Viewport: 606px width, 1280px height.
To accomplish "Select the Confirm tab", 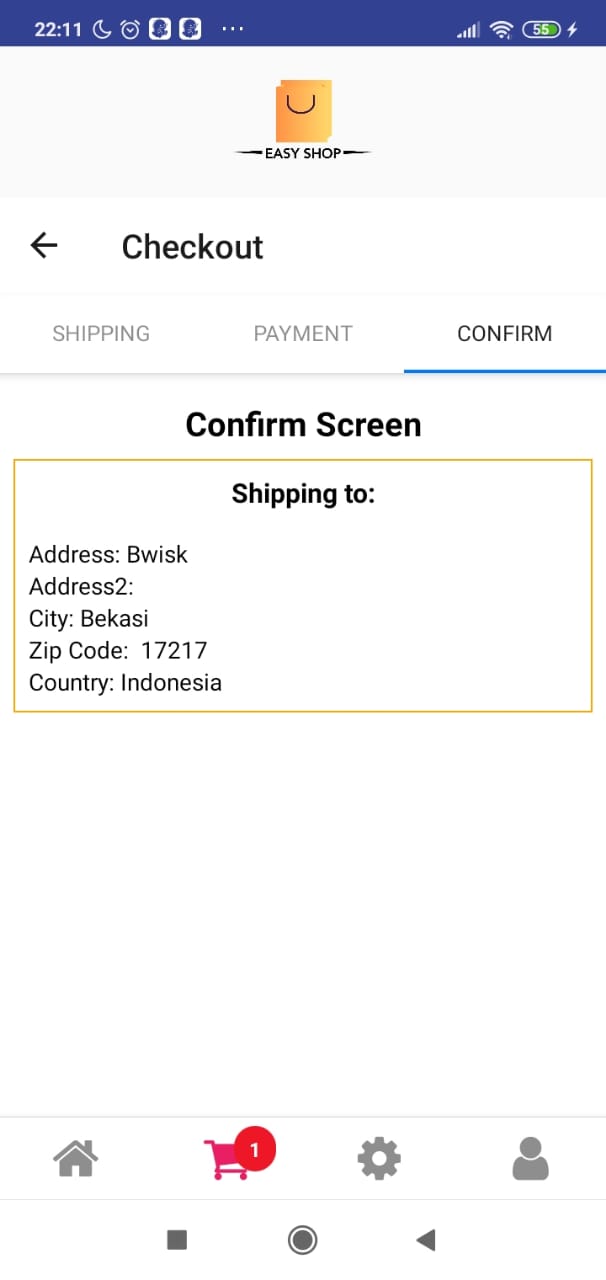I will tap(505, 334).
